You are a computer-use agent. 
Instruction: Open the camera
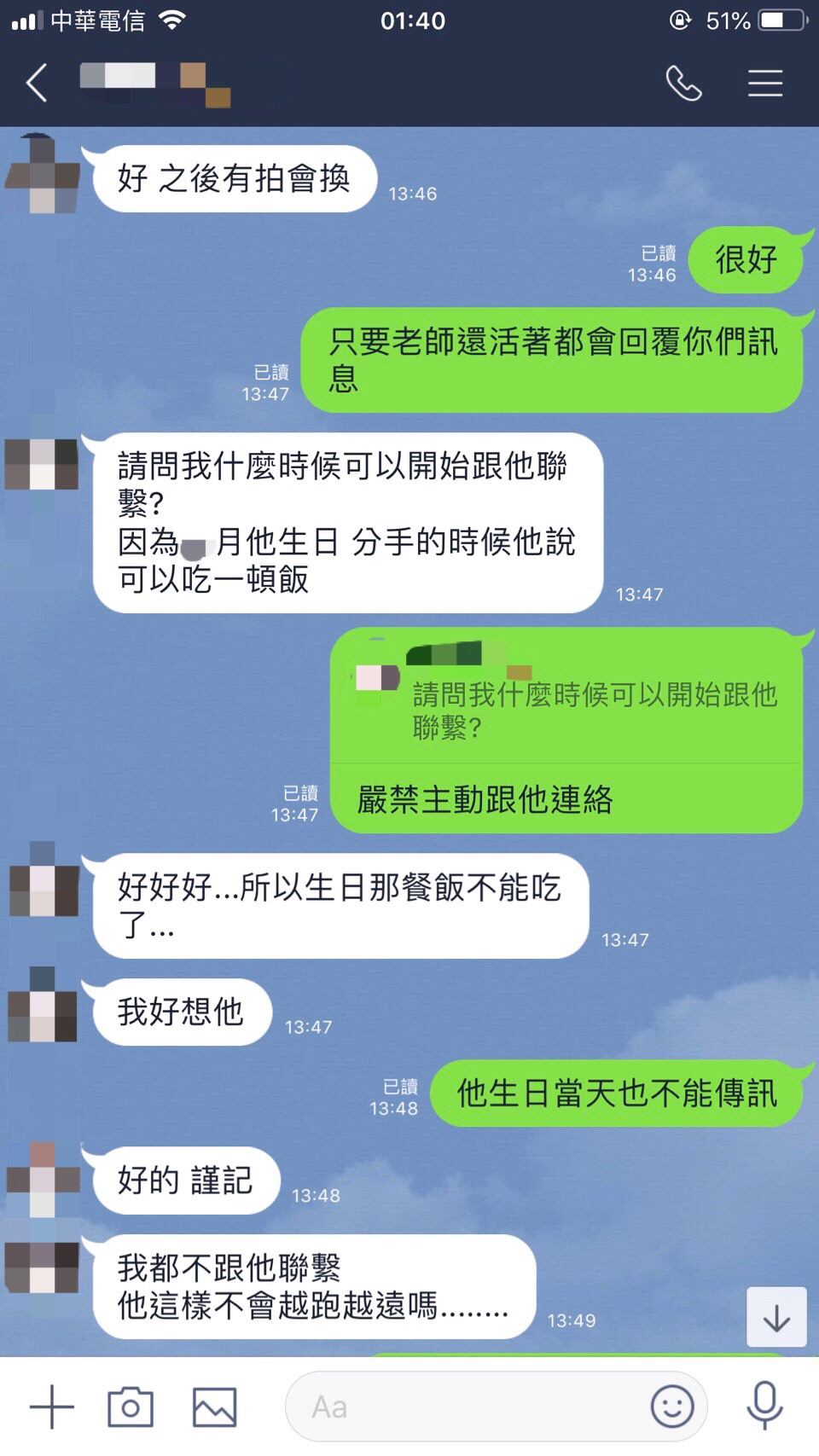[131, 1407]
